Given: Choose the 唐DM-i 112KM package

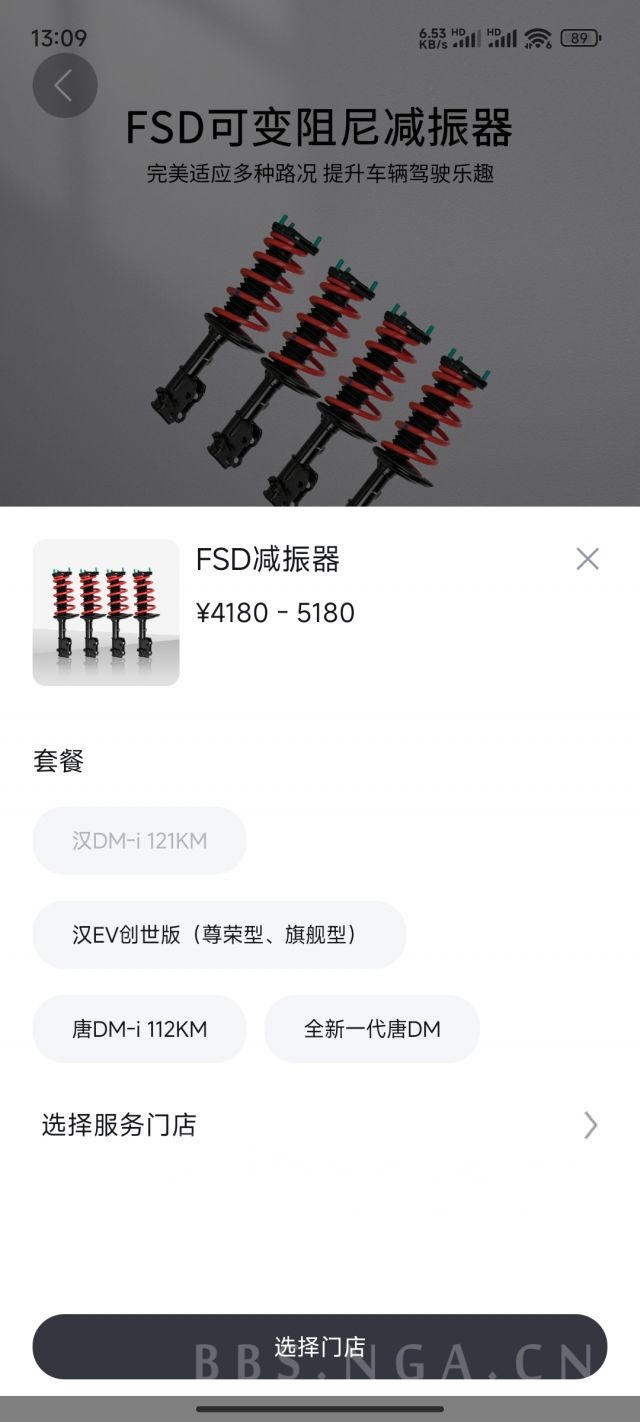Looking at the screenshot, I should tap(139, 1029).
